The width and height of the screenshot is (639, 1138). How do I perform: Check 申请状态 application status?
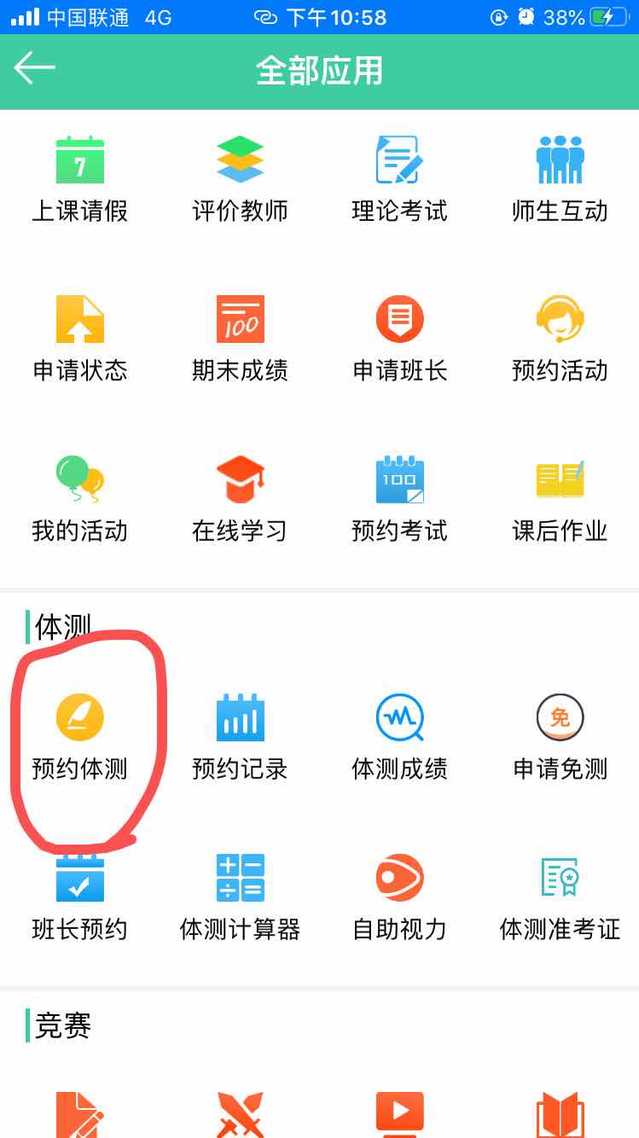click(80, 340)
